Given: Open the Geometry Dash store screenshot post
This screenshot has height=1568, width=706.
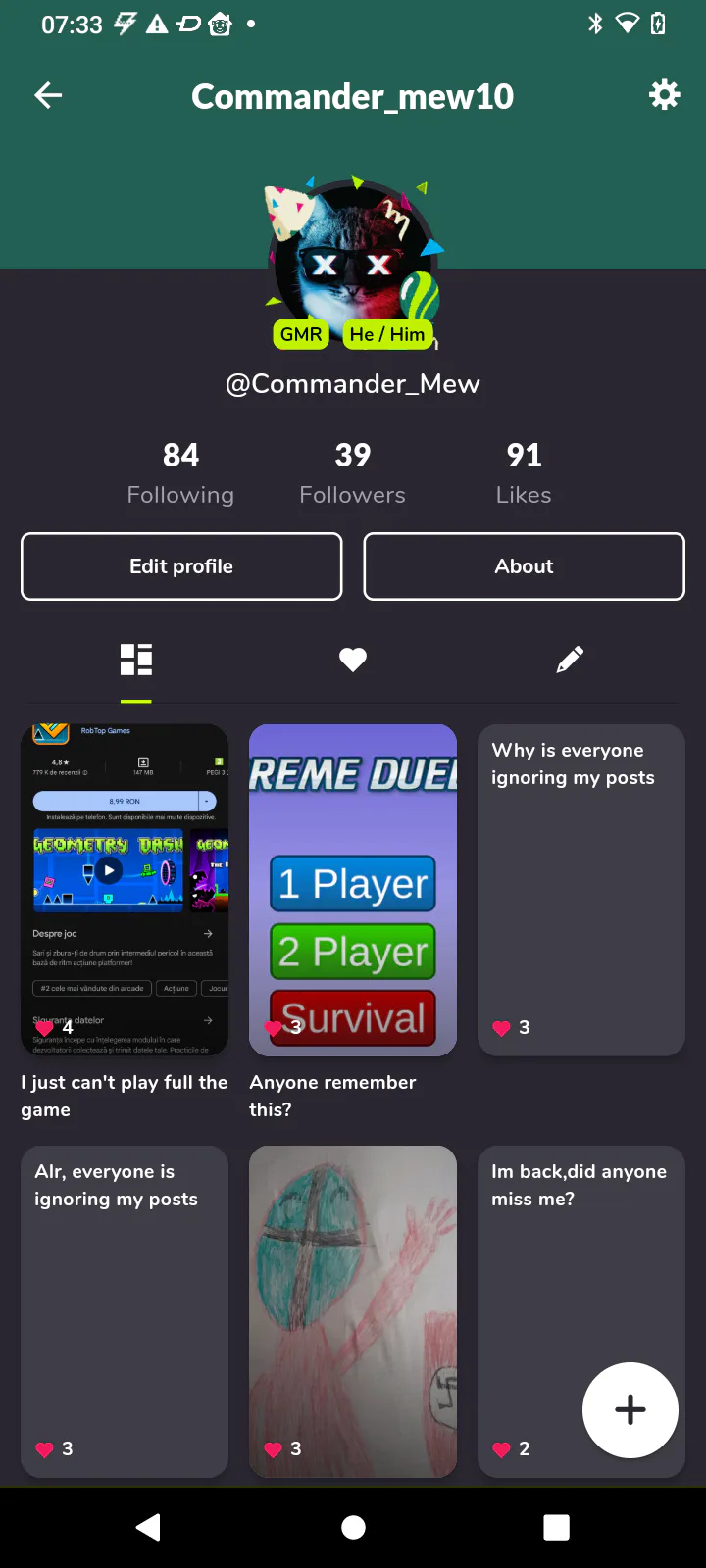Looking at the screenshot, I should (125, 889).
